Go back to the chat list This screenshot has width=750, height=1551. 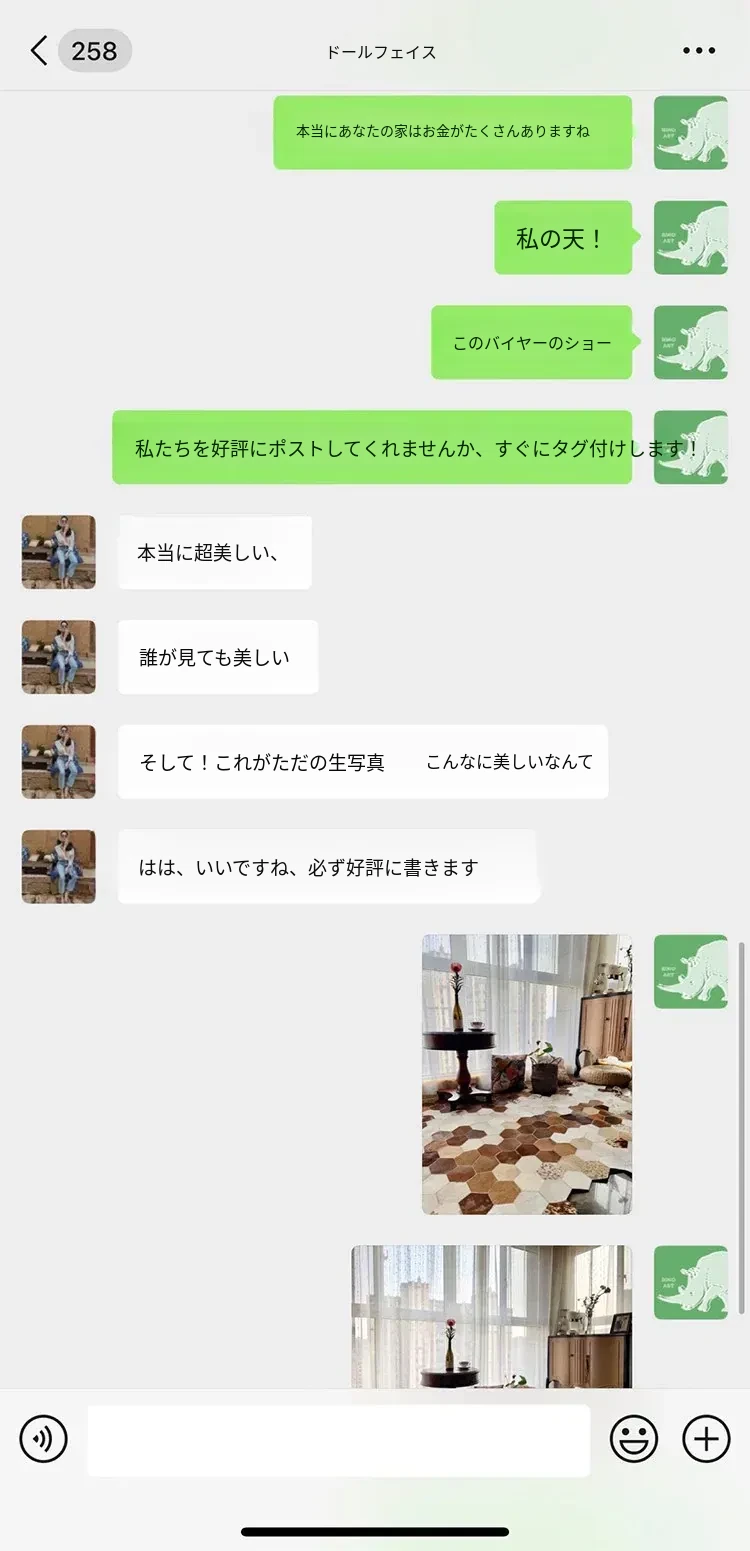[40, 51]
